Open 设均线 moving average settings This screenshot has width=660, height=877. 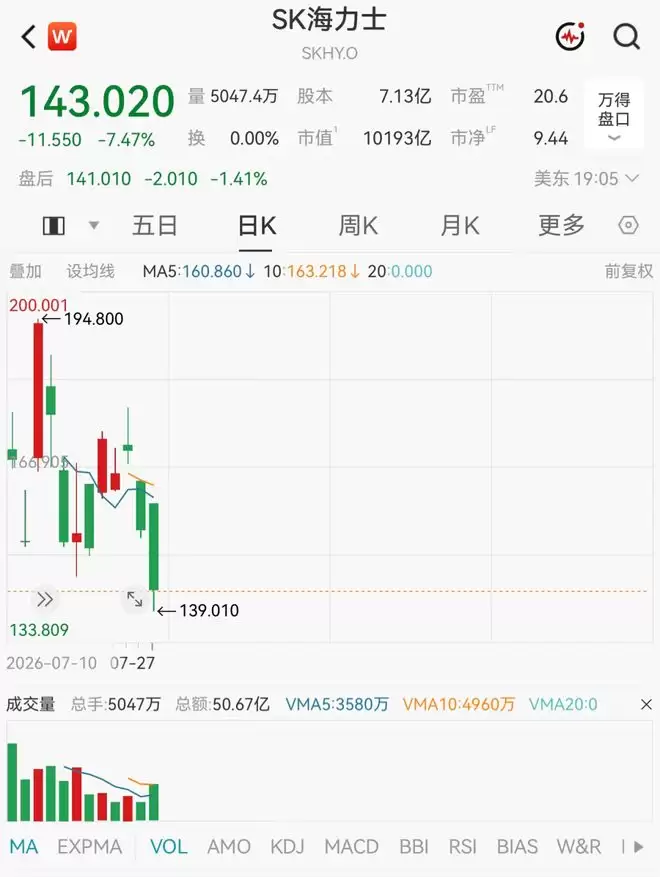pyautogui.click(x=90, y=271)
